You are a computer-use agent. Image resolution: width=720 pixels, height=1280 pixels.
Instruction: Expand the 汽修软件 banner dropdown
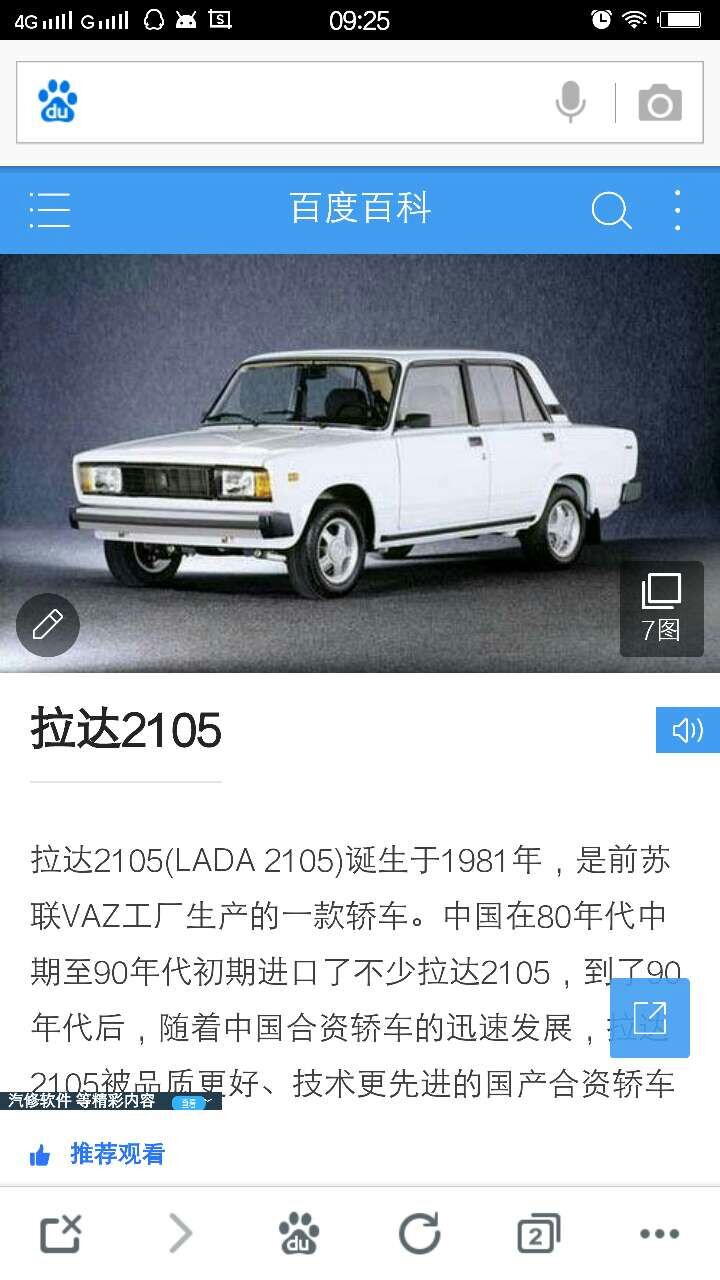point(195,1102)
